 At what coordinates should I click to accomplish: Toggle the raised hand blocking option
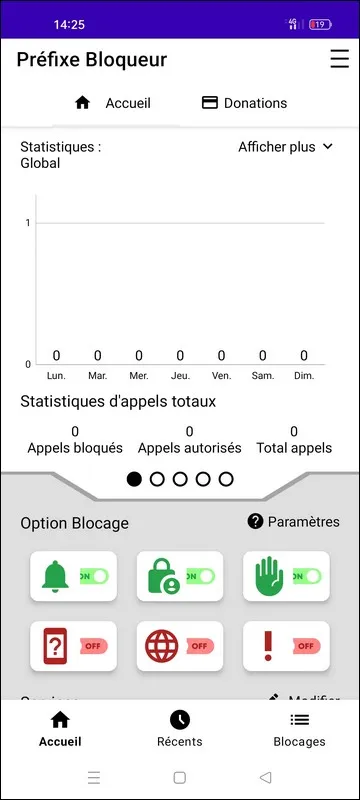287,576
